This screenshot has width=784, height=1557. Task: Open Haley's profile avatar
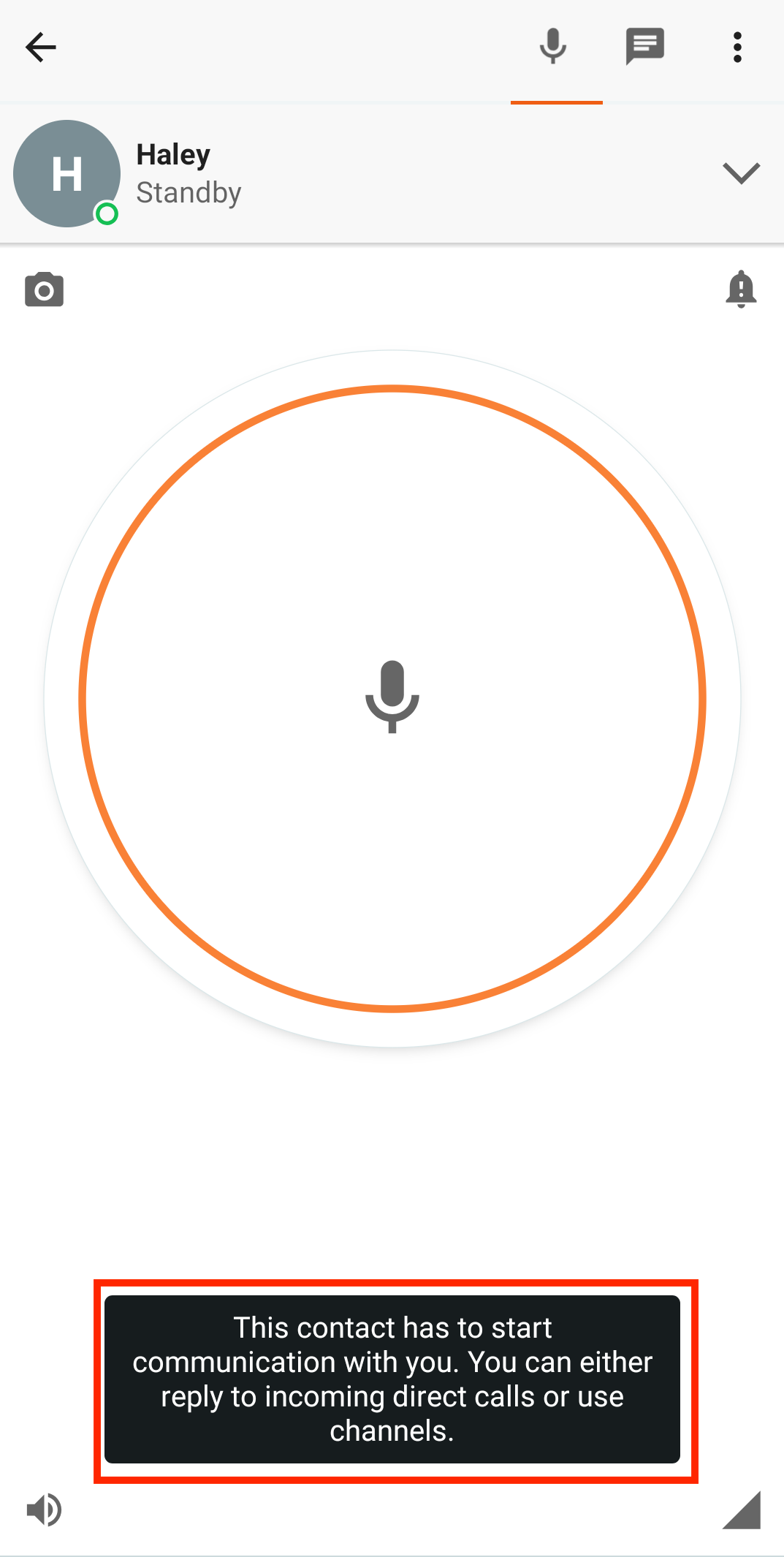pos(66,173)
